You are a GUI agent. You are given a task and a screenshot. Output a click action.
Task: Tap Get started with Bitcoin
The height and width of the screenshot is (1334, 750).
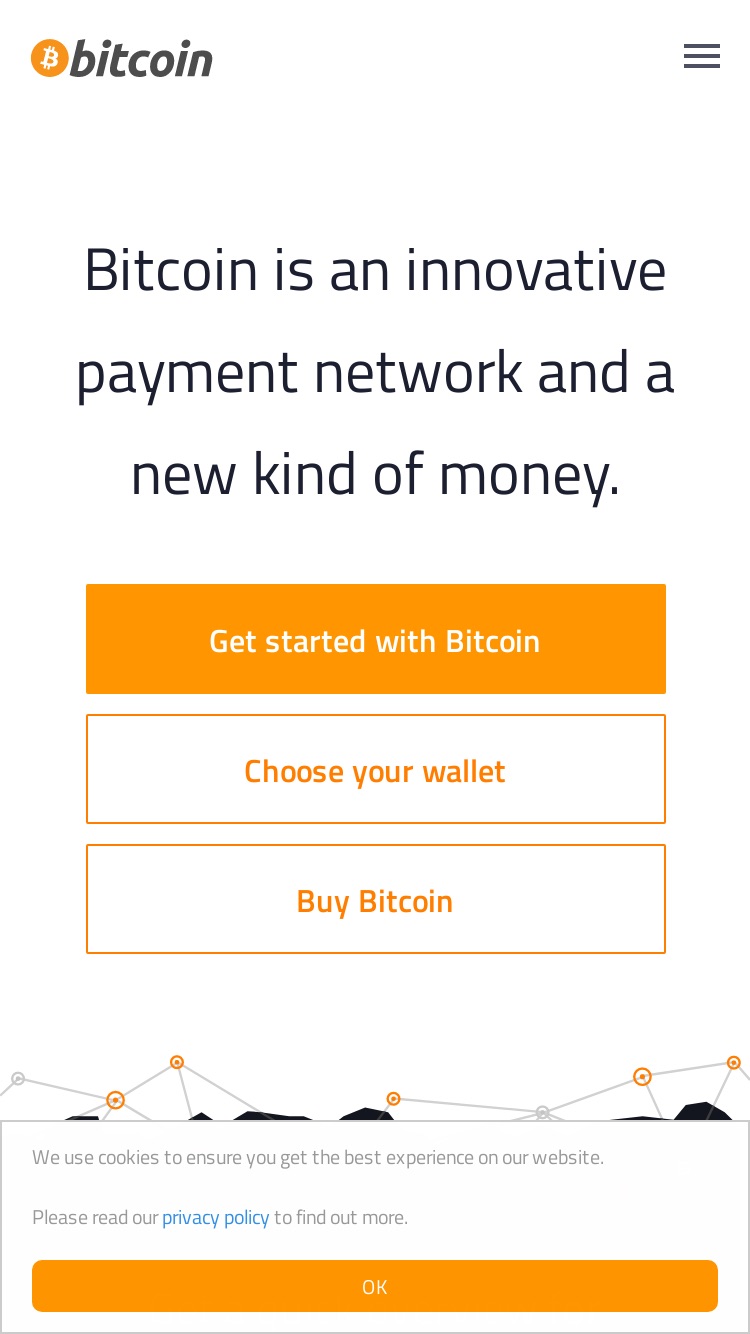[x=376, y=639]
